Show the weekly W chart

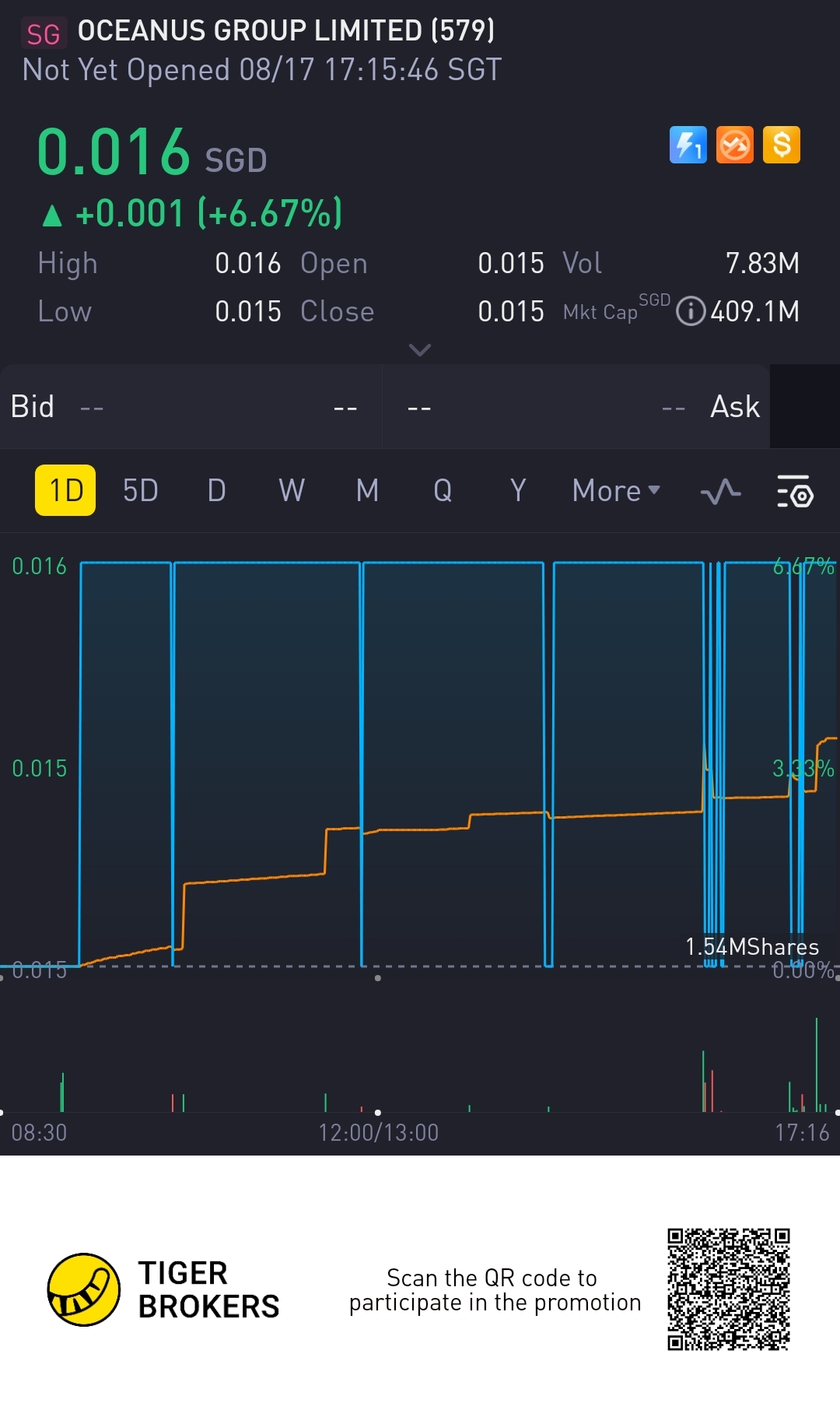coord(292,490)
